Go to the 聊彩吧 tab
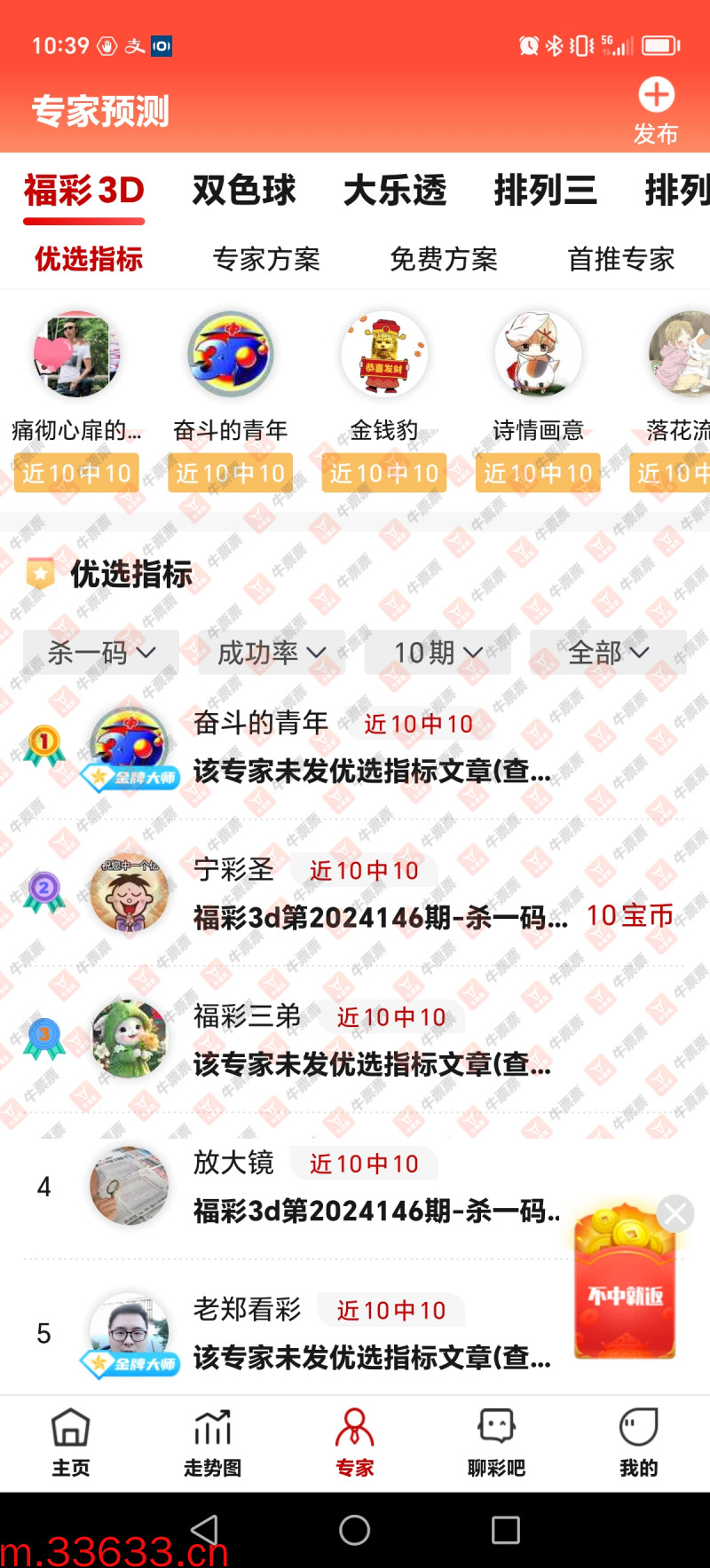Viewport: 710px width, 1568px height. [496, 1443]
